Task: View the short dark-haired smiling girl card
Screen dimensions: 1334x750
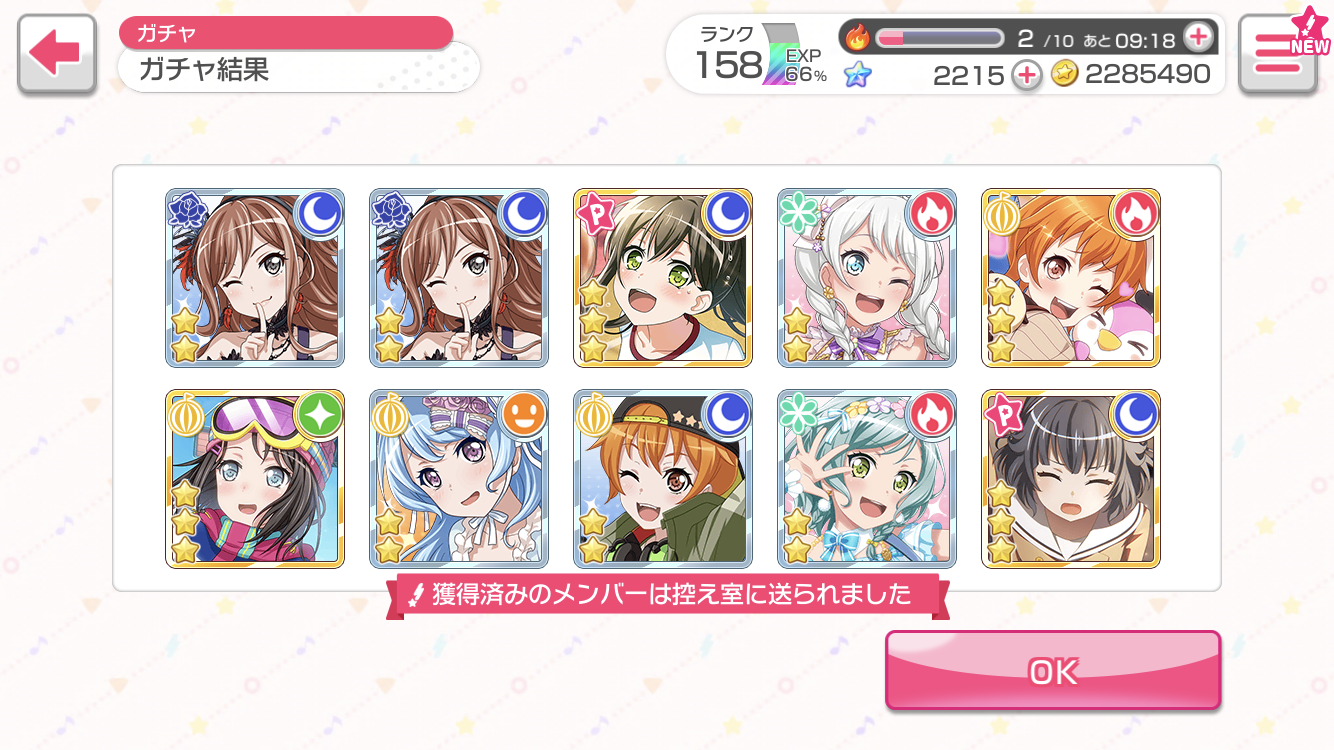Action: coord(1071,479)
